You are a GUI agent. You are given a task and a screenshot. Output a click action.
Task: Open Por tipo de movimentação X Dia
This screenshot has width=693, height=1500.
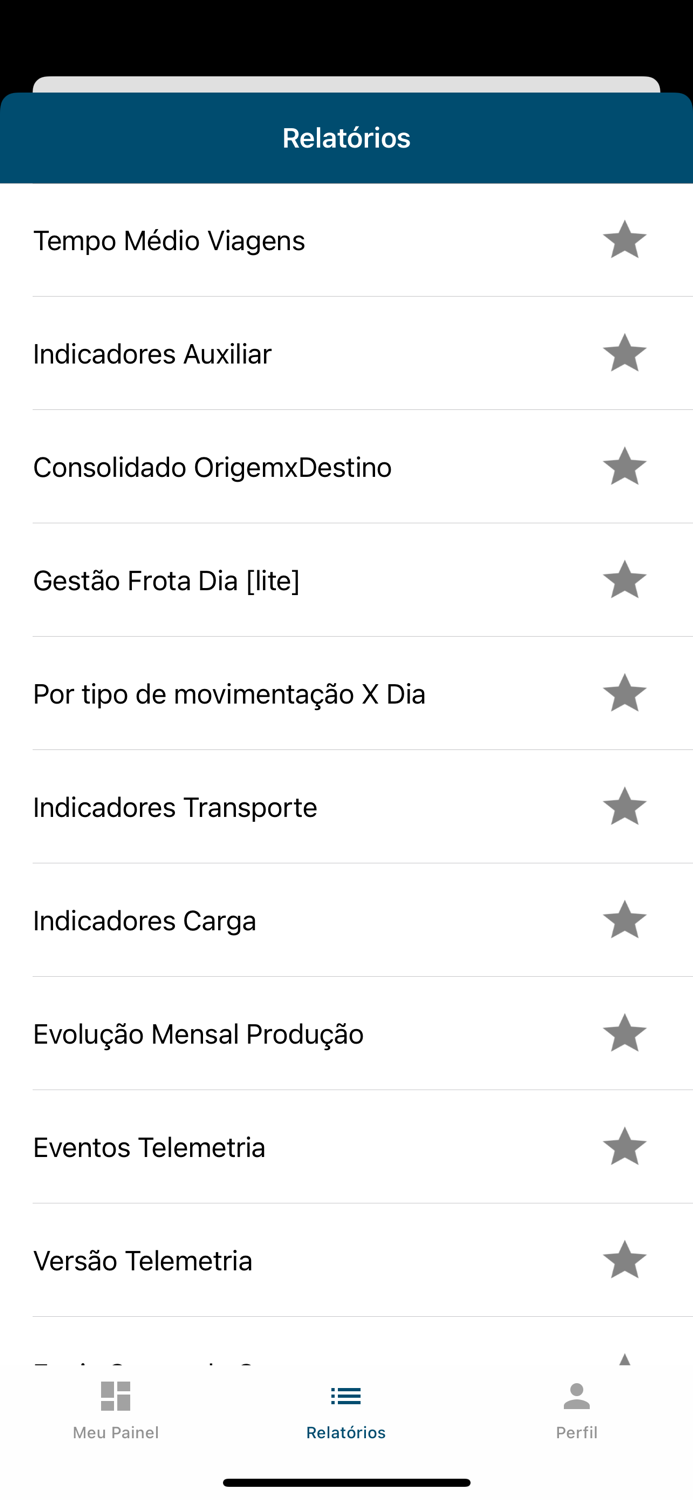point(229,694)
